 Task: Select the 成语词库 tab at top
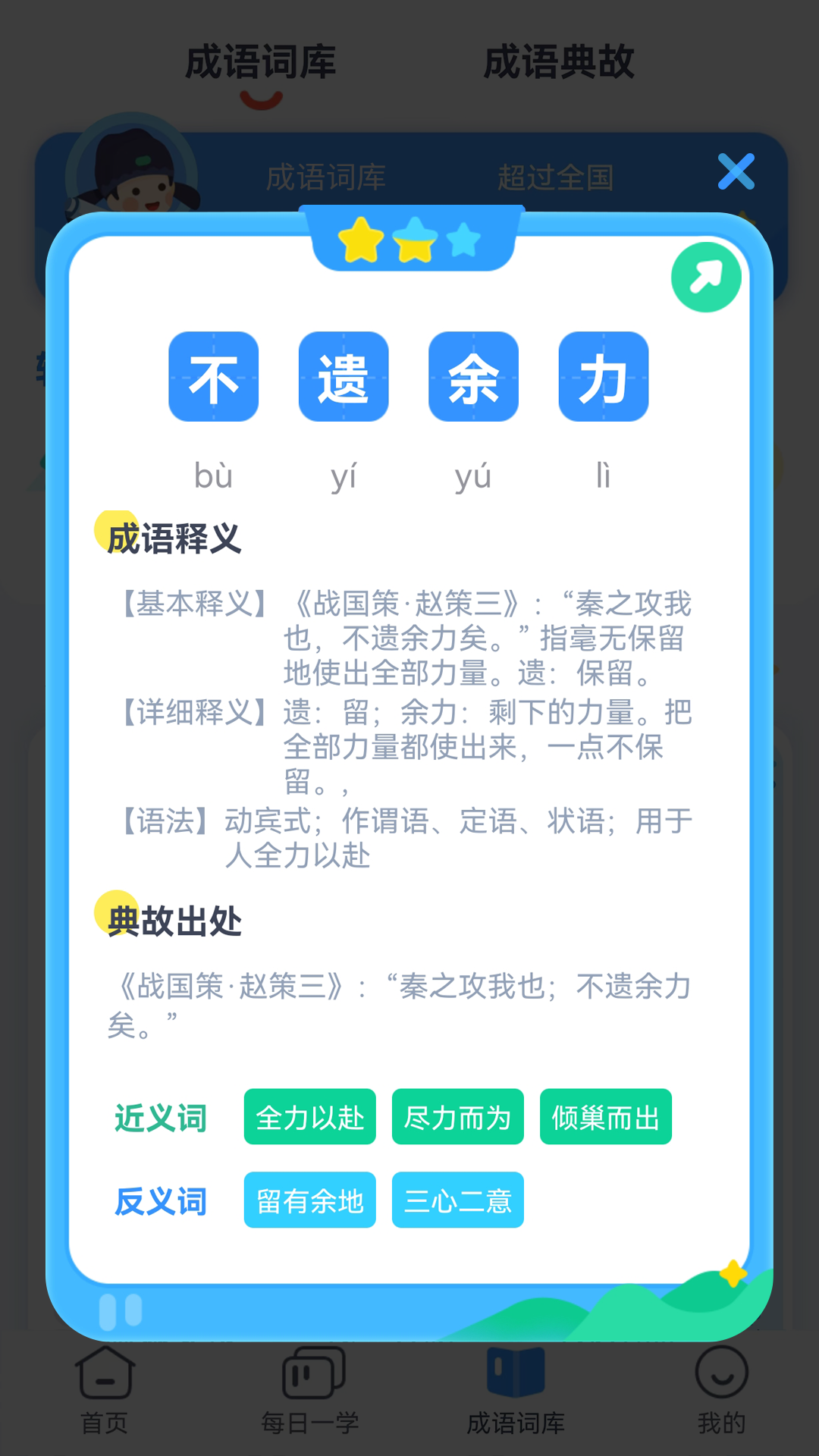point(262,64)
